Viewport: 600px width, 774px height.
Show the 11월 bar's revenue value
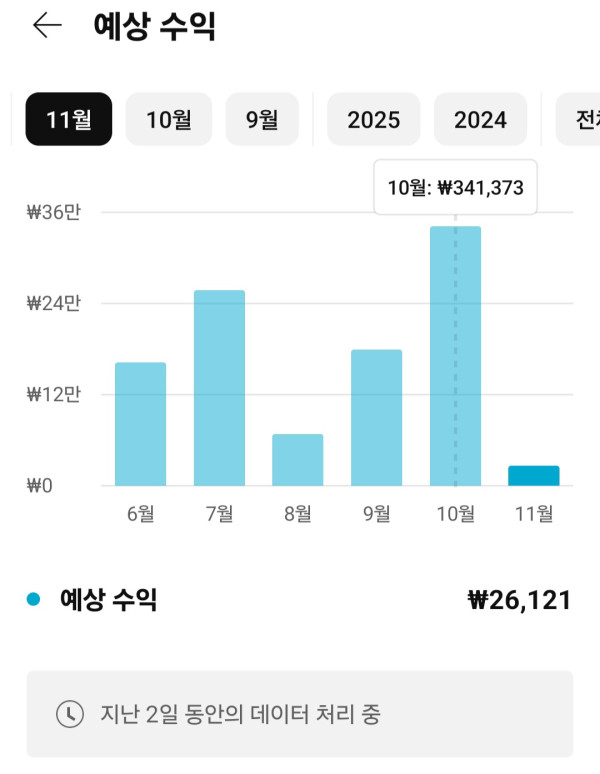point(534,476)
